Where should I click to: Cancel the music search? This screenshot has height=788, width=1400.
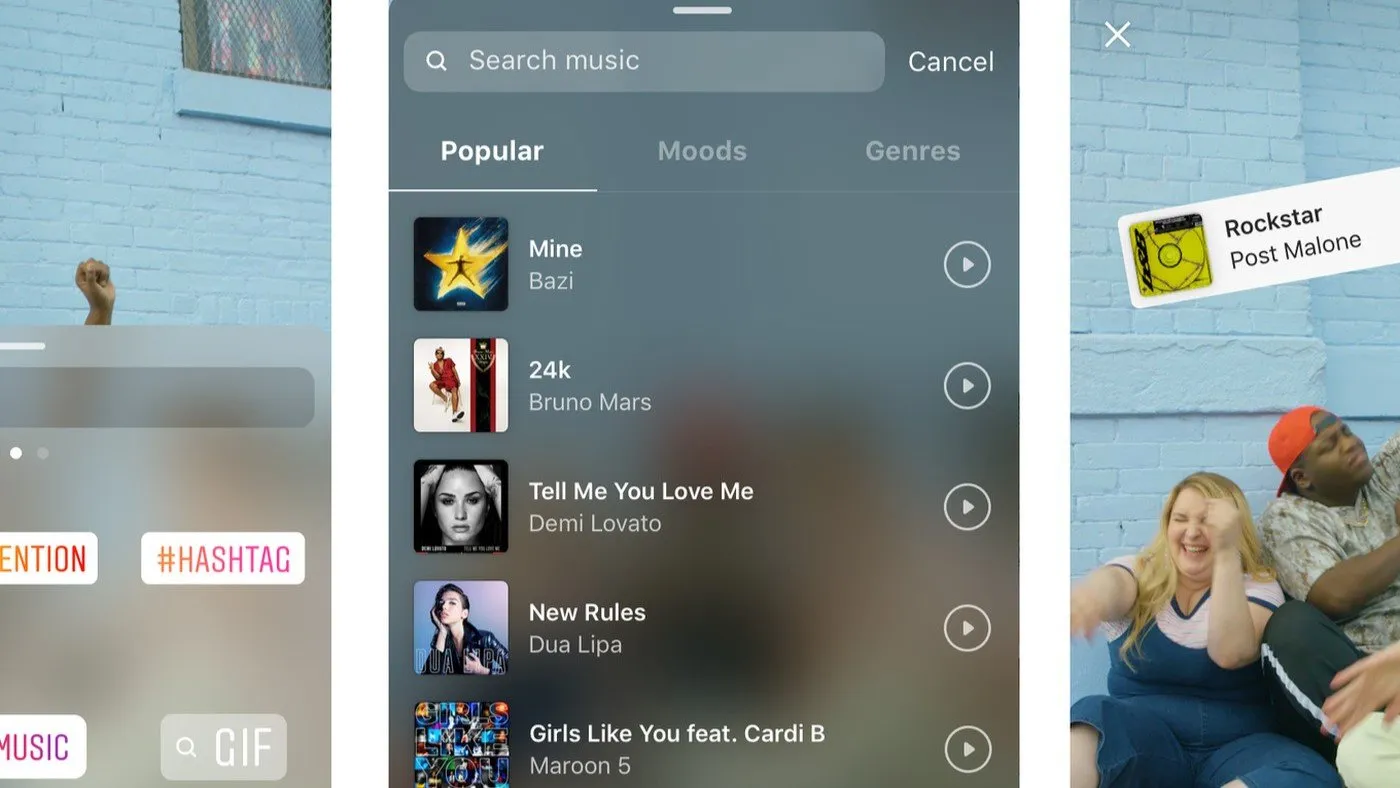coord(950,62)
